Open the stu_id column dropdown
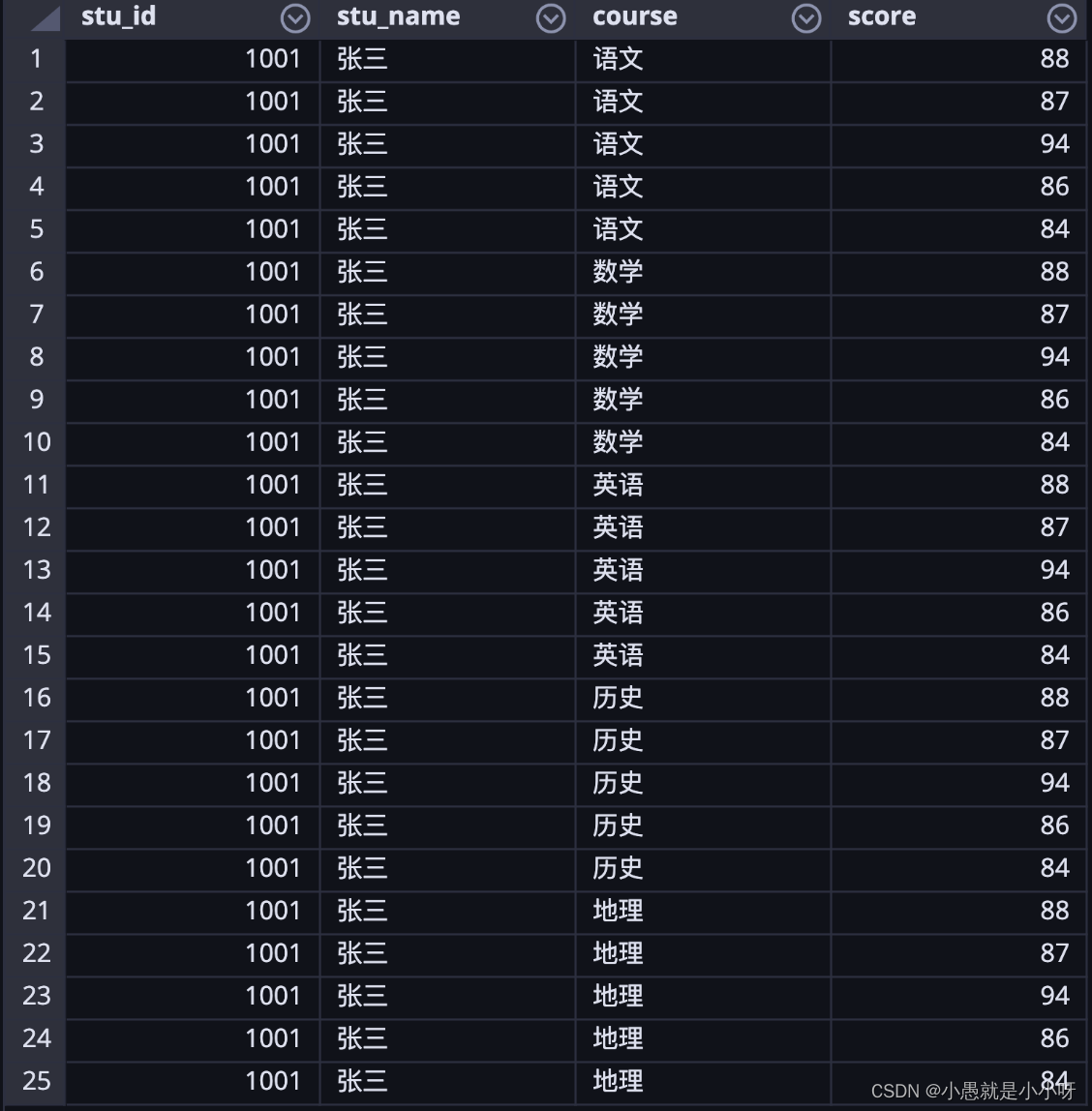1092x1111 pixels. (295, 18)
